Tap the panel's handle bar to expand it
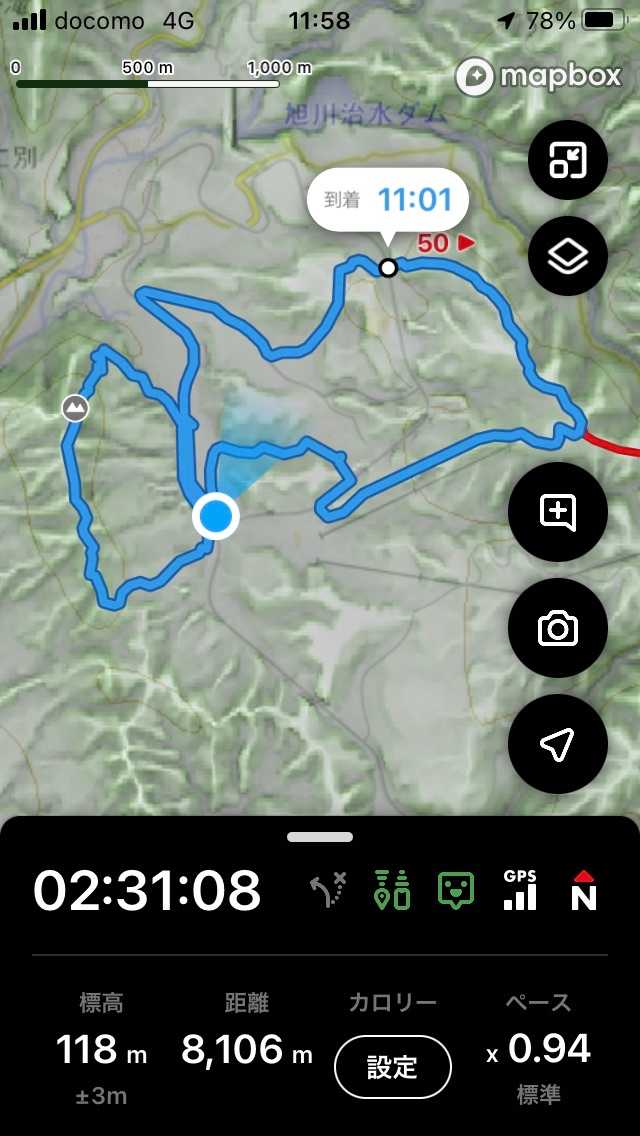This screenshot has width=640, height=1136. click(x=320, y=837)
